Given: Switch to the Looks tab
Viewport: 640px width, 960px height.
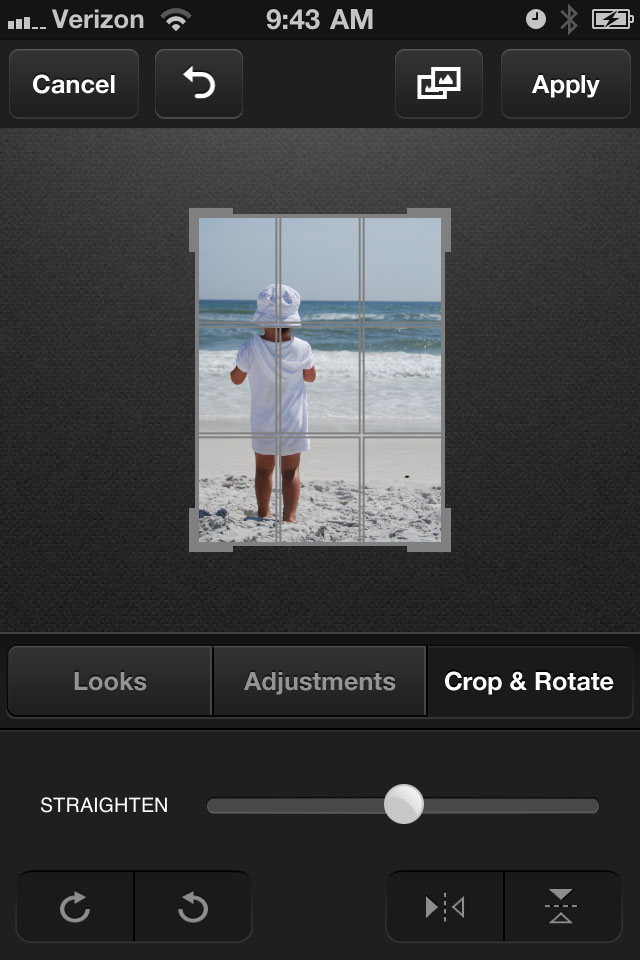Looking at the screenshot, I should click(x=110, y=682).
